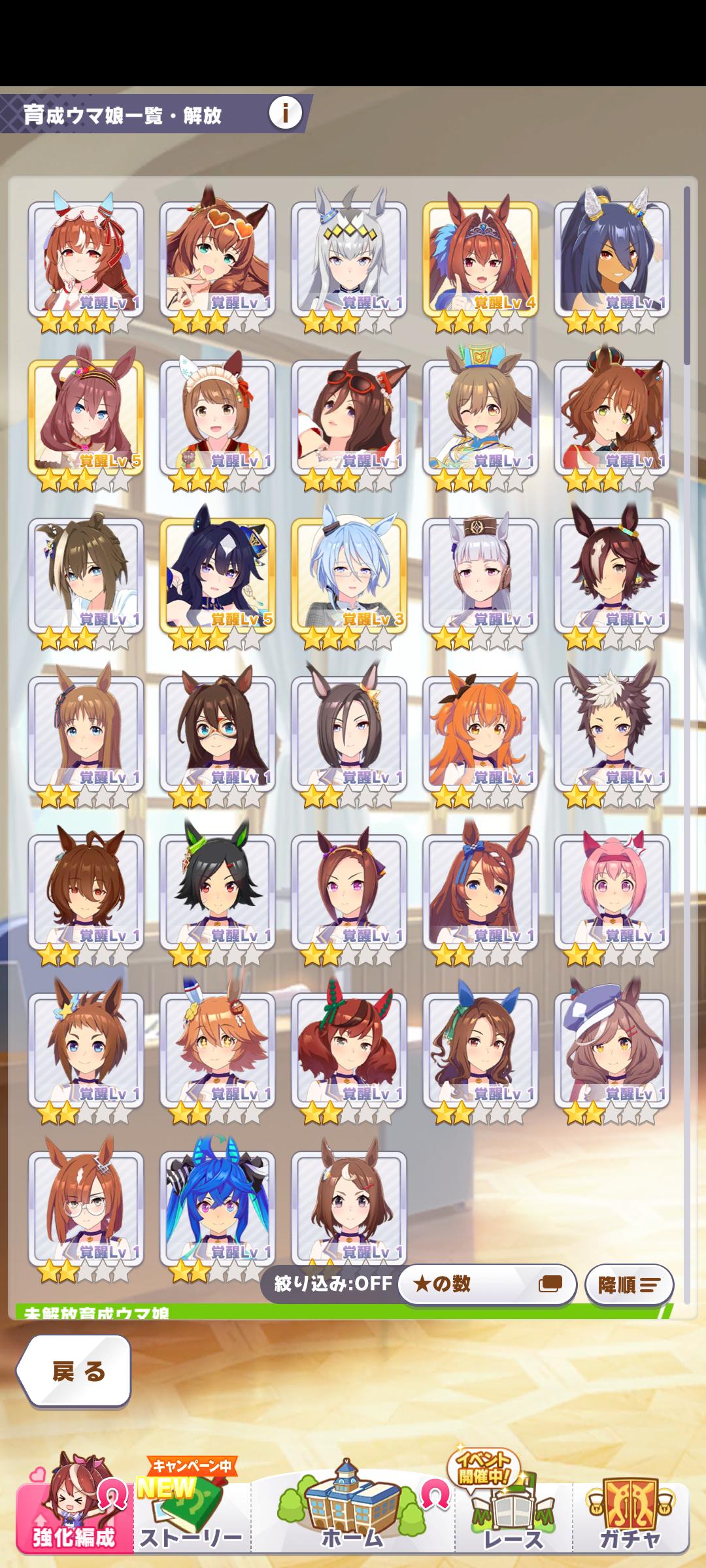
Task: Select the pink-haired character card
Action: click(x=611, y=891)
